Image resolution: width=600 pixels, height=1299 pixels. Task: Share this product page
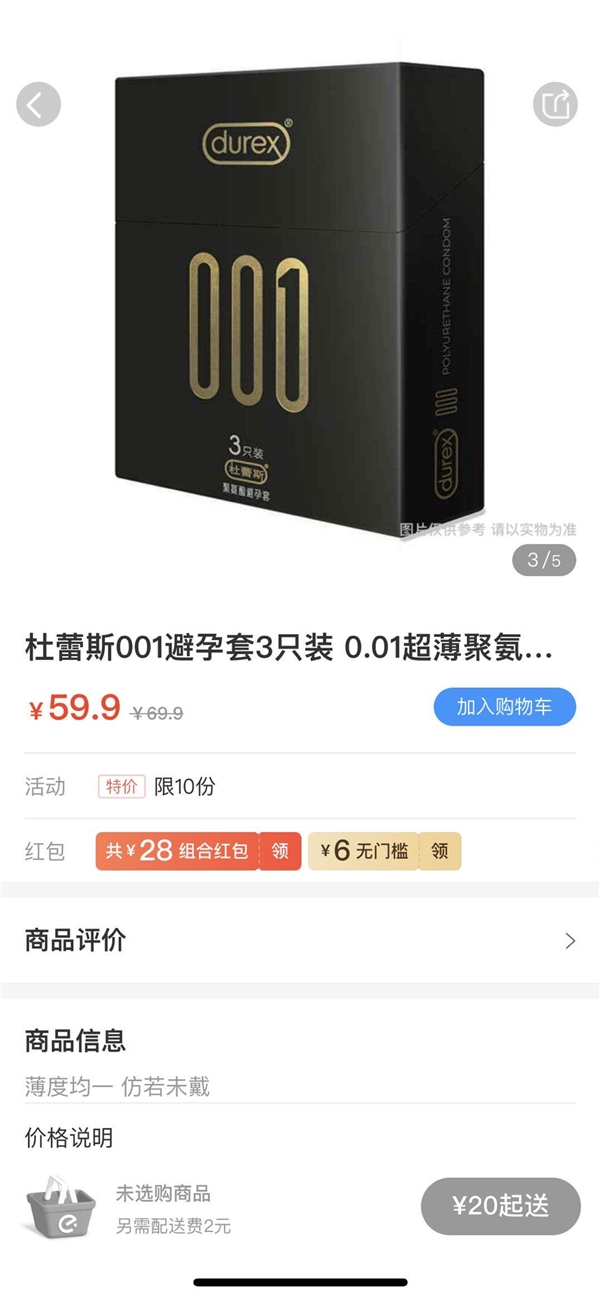click(555, 104)
